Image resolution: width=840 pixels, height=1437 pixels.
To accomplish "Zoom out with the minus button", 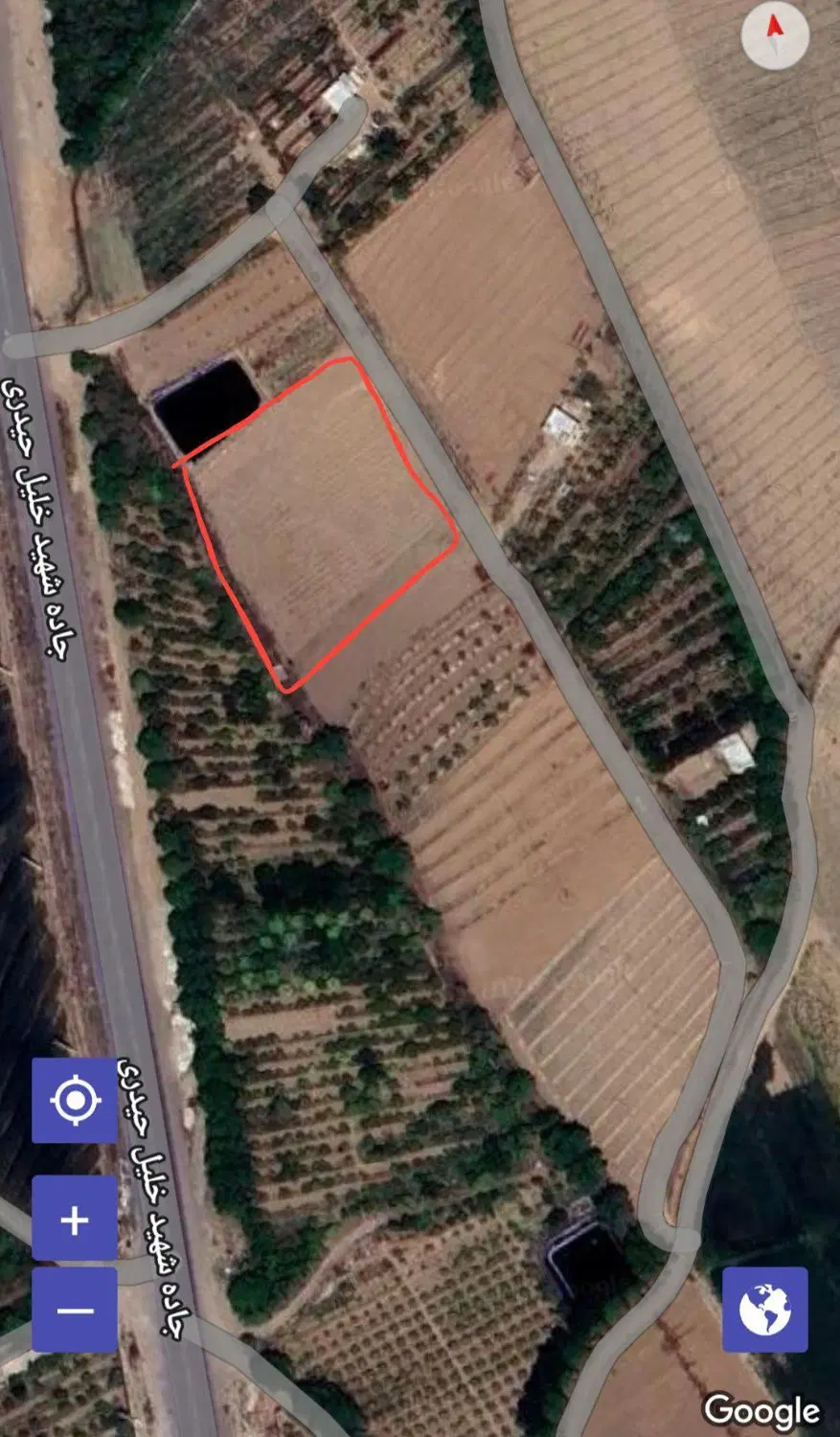I will point(75,1310).
